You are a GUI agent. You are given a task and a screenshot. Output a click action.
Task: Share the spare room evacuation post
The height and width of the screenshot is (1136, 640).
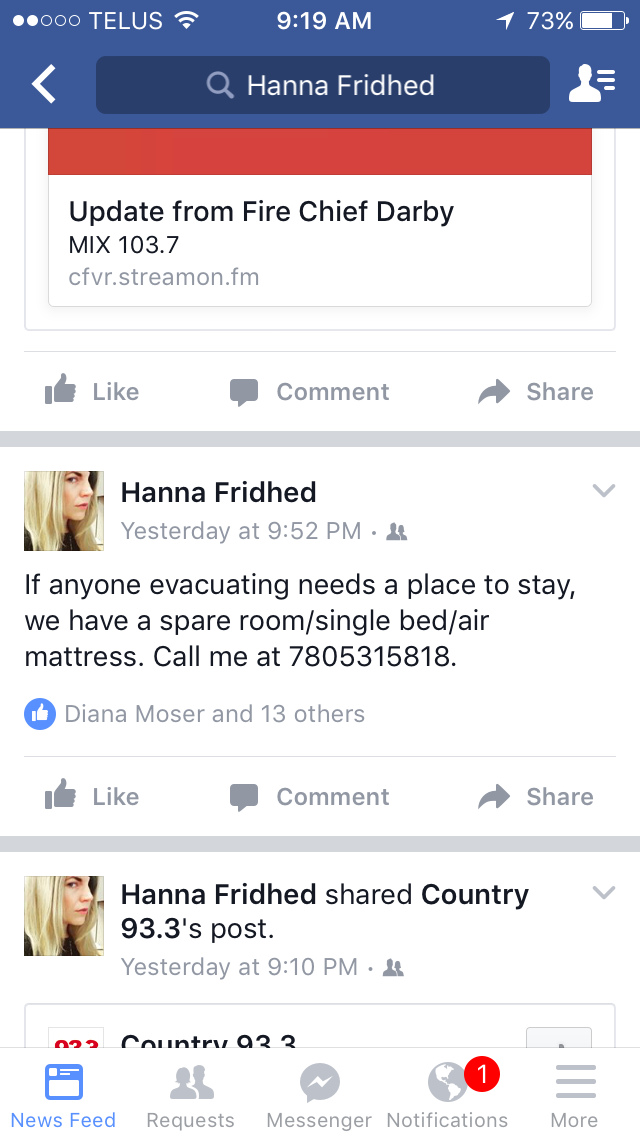coord(536,797)
